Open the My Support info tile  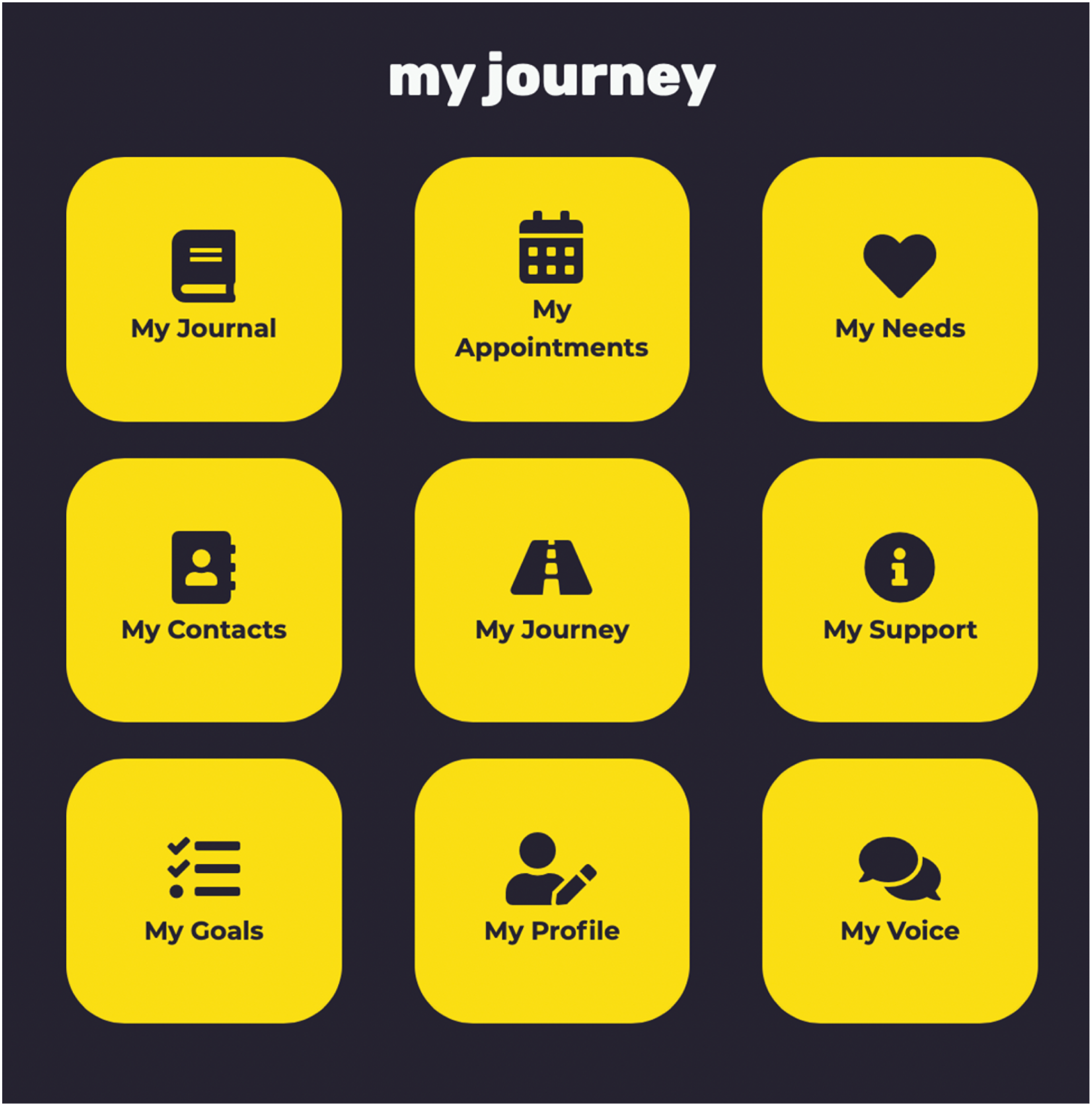click(x=900, y=590)
